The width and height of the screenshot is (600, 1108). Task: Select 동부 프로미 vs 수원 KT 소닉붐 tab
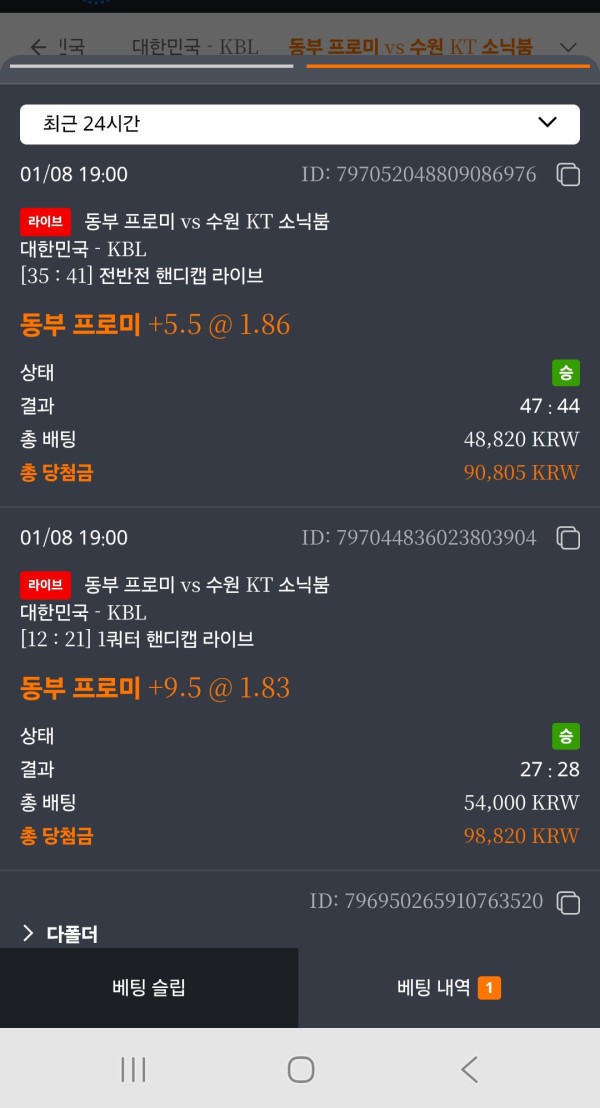click(411, 47)
